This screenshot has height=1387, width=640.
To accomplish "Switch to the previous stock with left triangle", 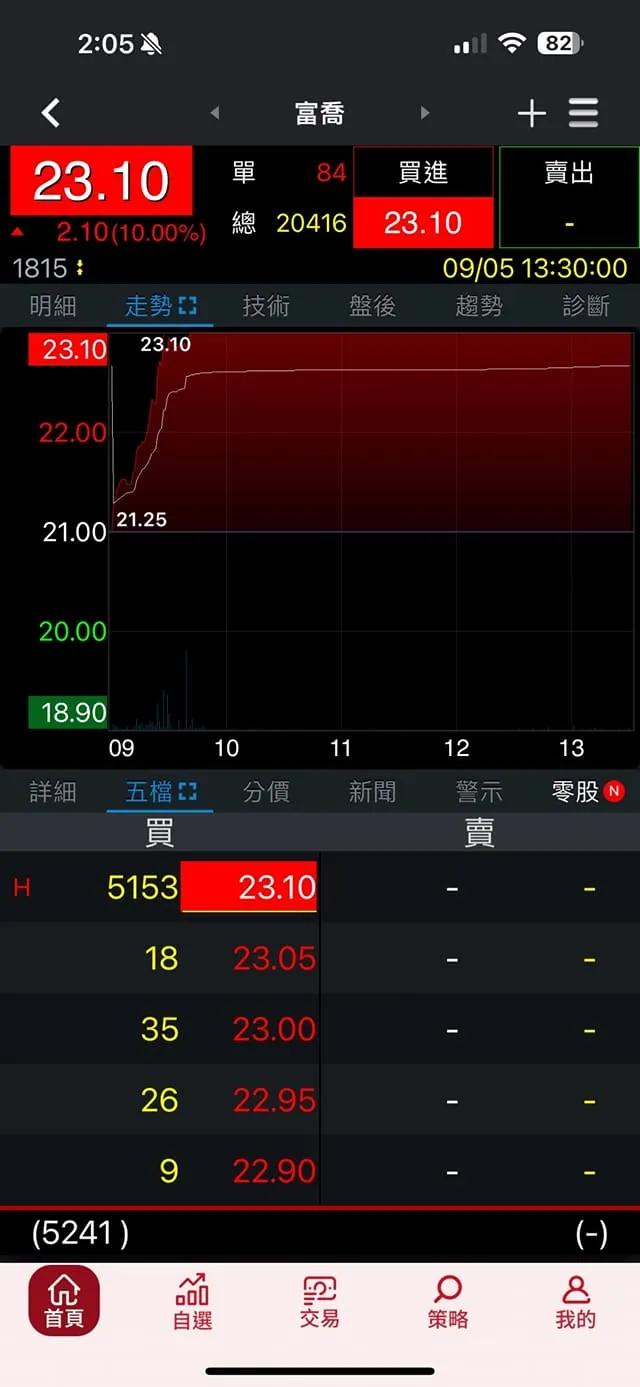I will [215, 113].
